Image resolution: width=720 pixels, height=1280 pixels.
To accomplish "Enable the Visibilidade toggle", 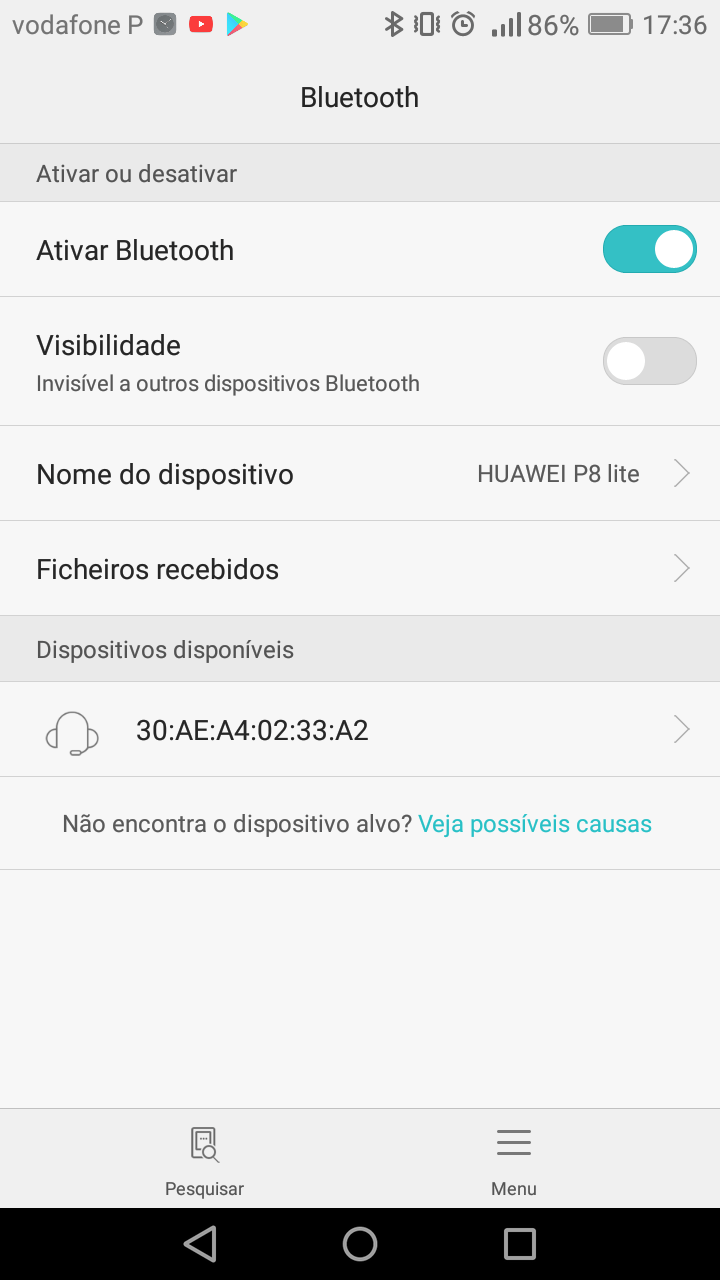I will (649, 361).
